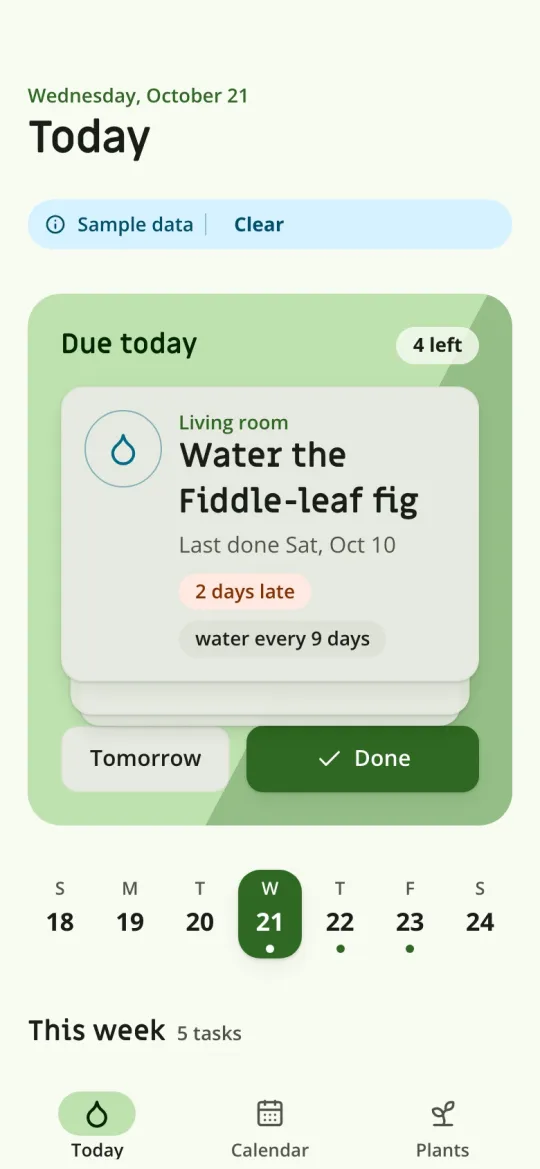This screenshot has height=1169, width=540.
Task: Clear the sample data
Action: coord(259,224)
